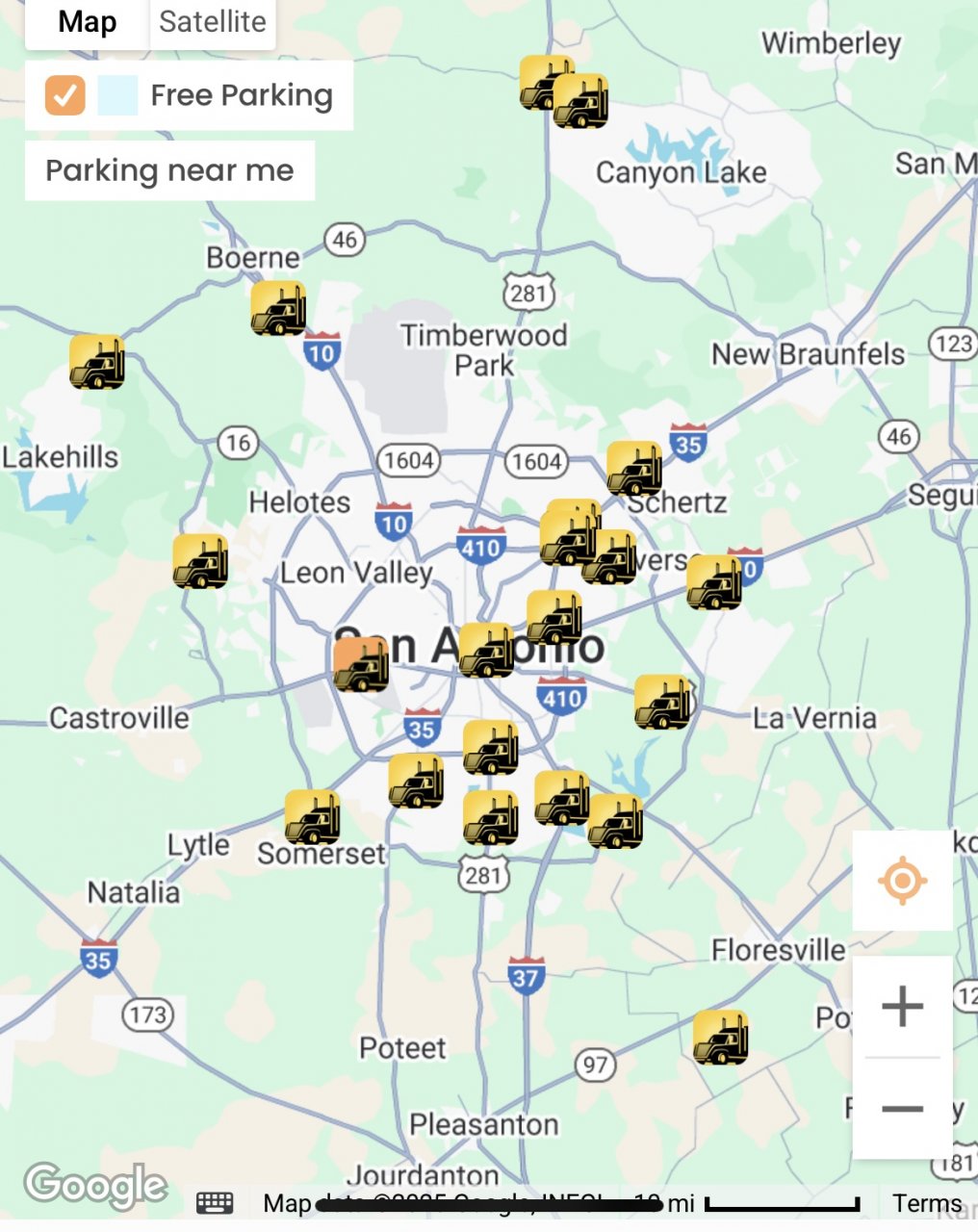Select the Map view tab
The width and height of the screenshot is (978, 1232).
pyautogui.click(x=87, y=22)
